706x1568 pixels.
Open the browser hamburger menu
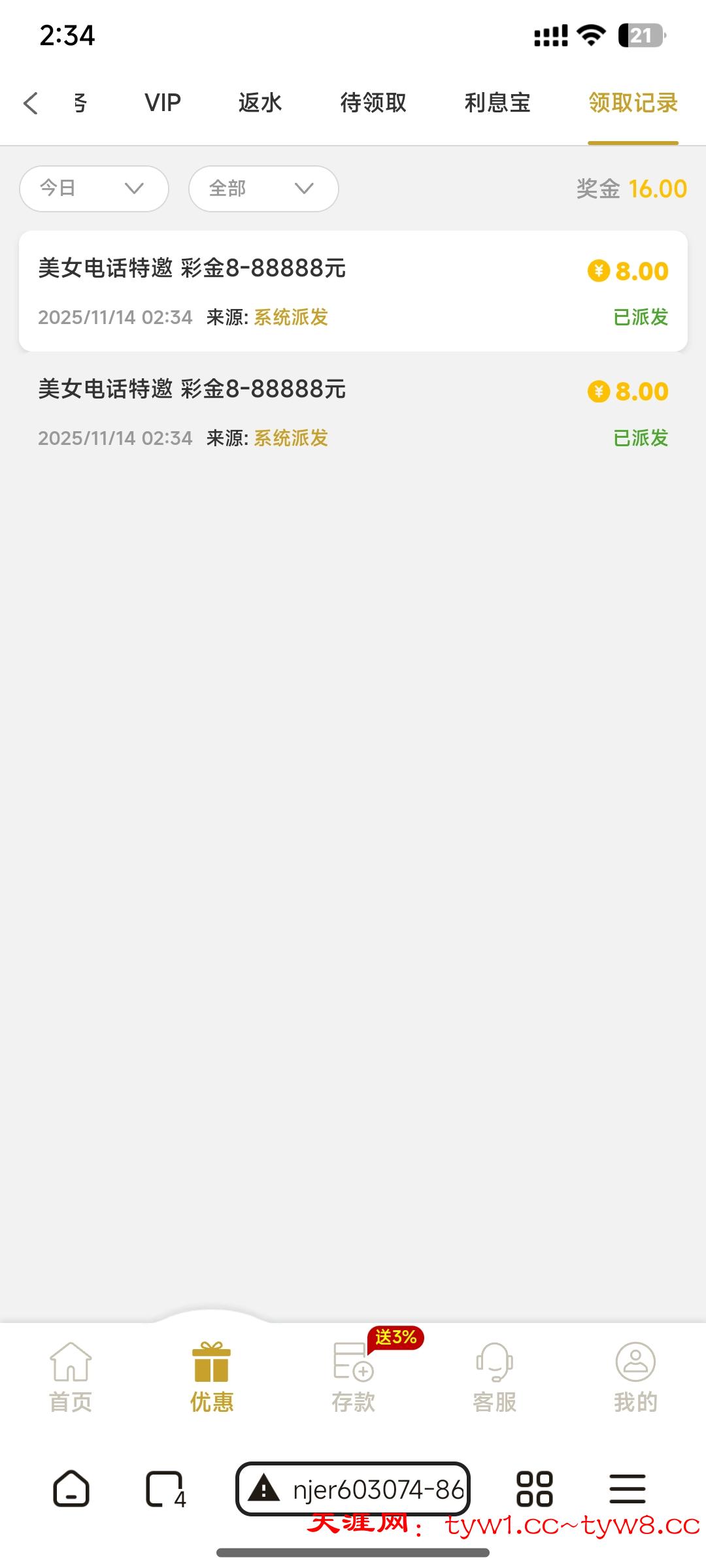pos(628,1489)
